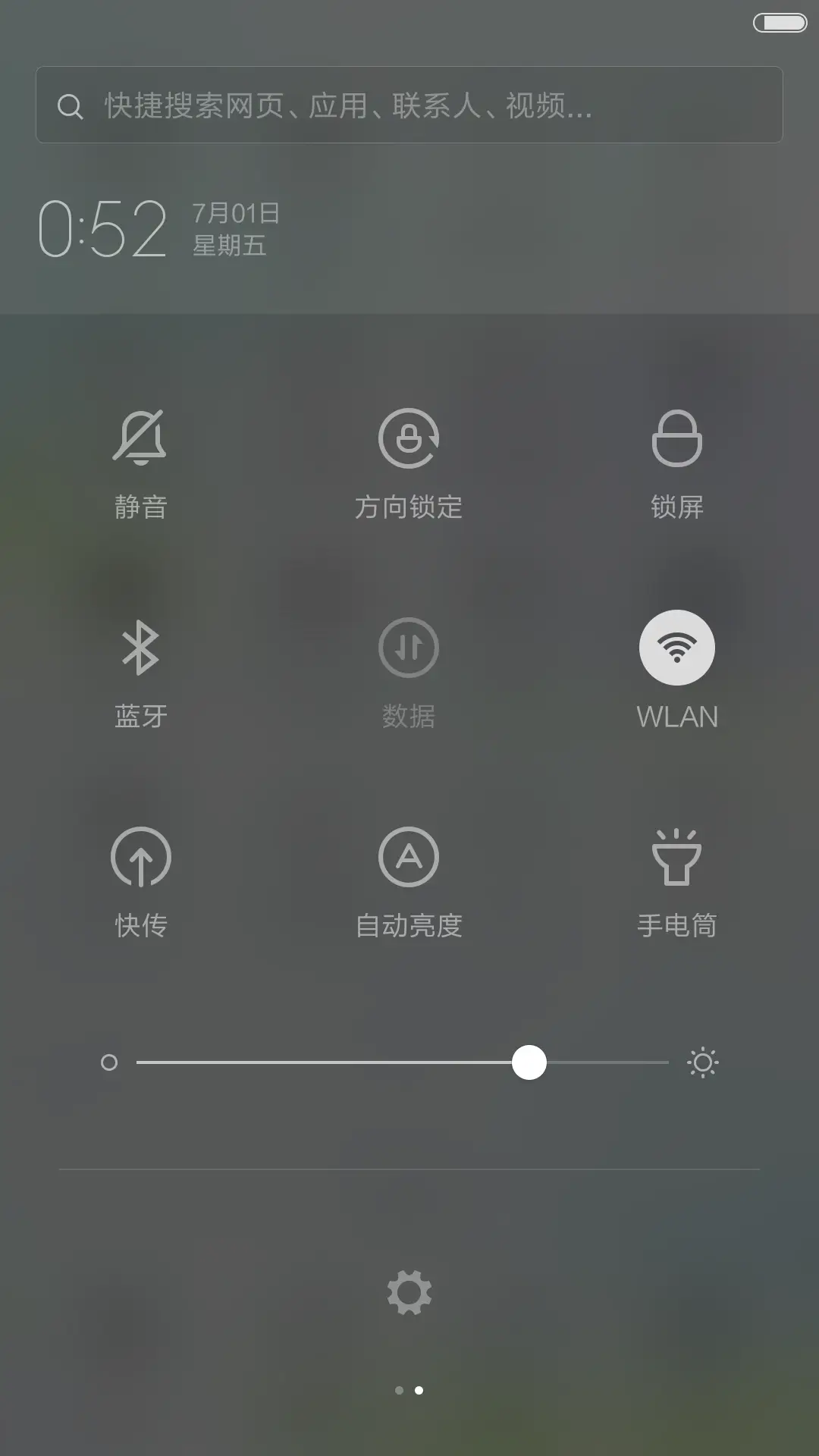Click the small brightness dot icon

pyautogui.click(x=110, y=1062)
